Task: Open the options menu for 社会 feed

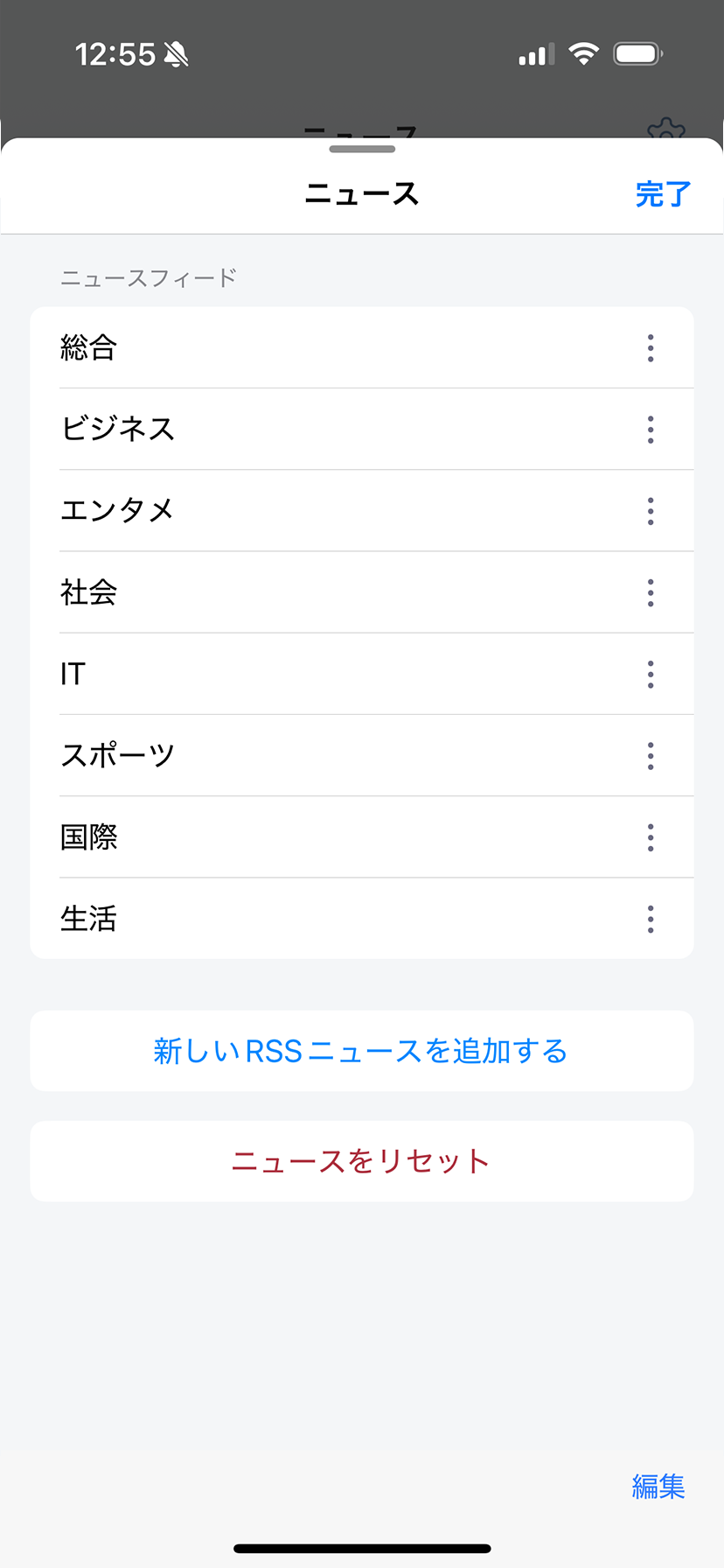Action: (x=651, y=592)
